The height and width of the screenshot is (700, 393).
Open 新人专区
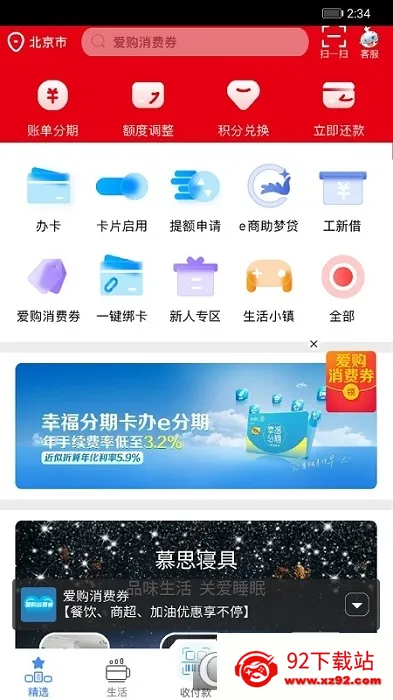(x=195, y=289)
